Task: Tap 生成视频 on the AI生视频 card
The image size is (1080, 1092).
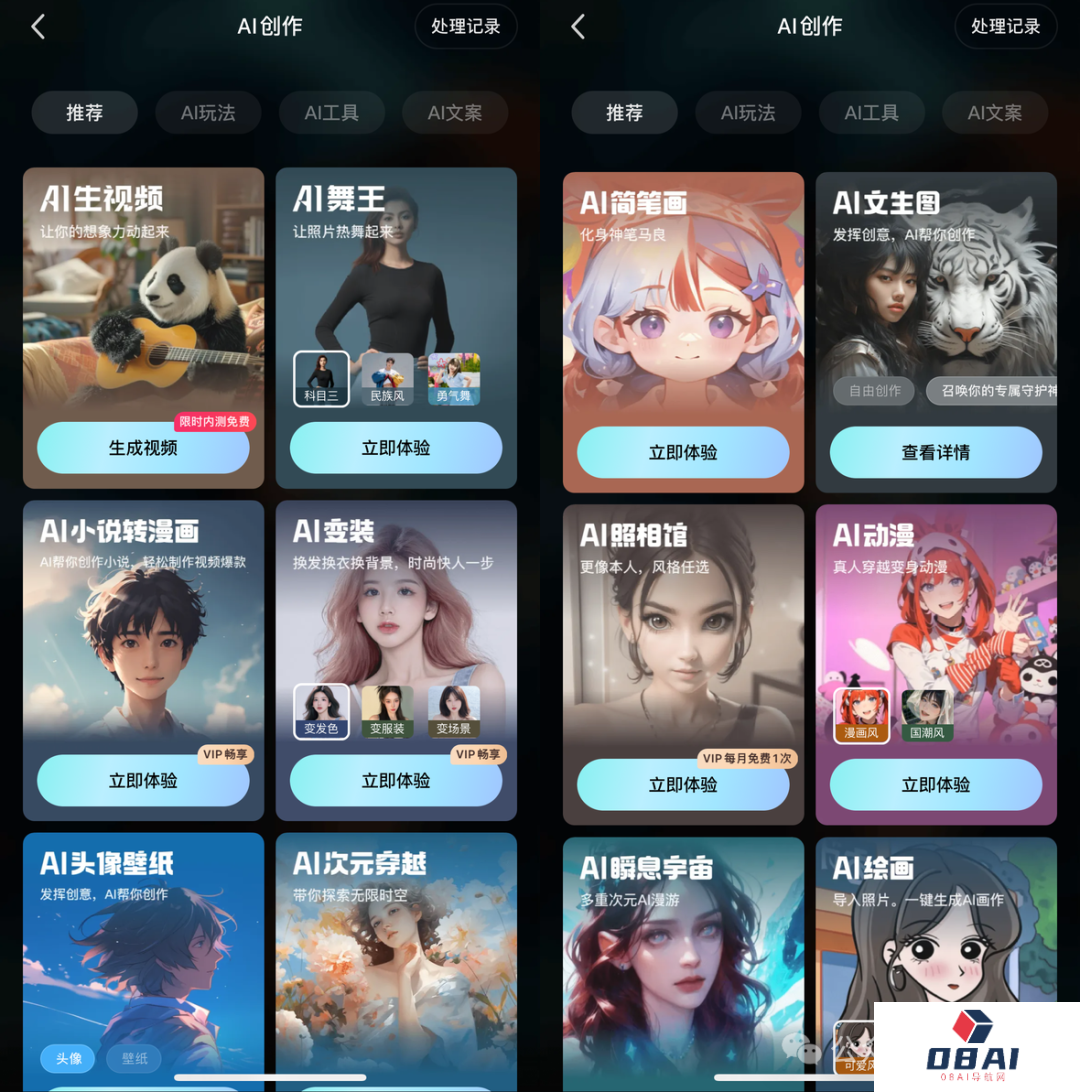Action: [143, 448]
